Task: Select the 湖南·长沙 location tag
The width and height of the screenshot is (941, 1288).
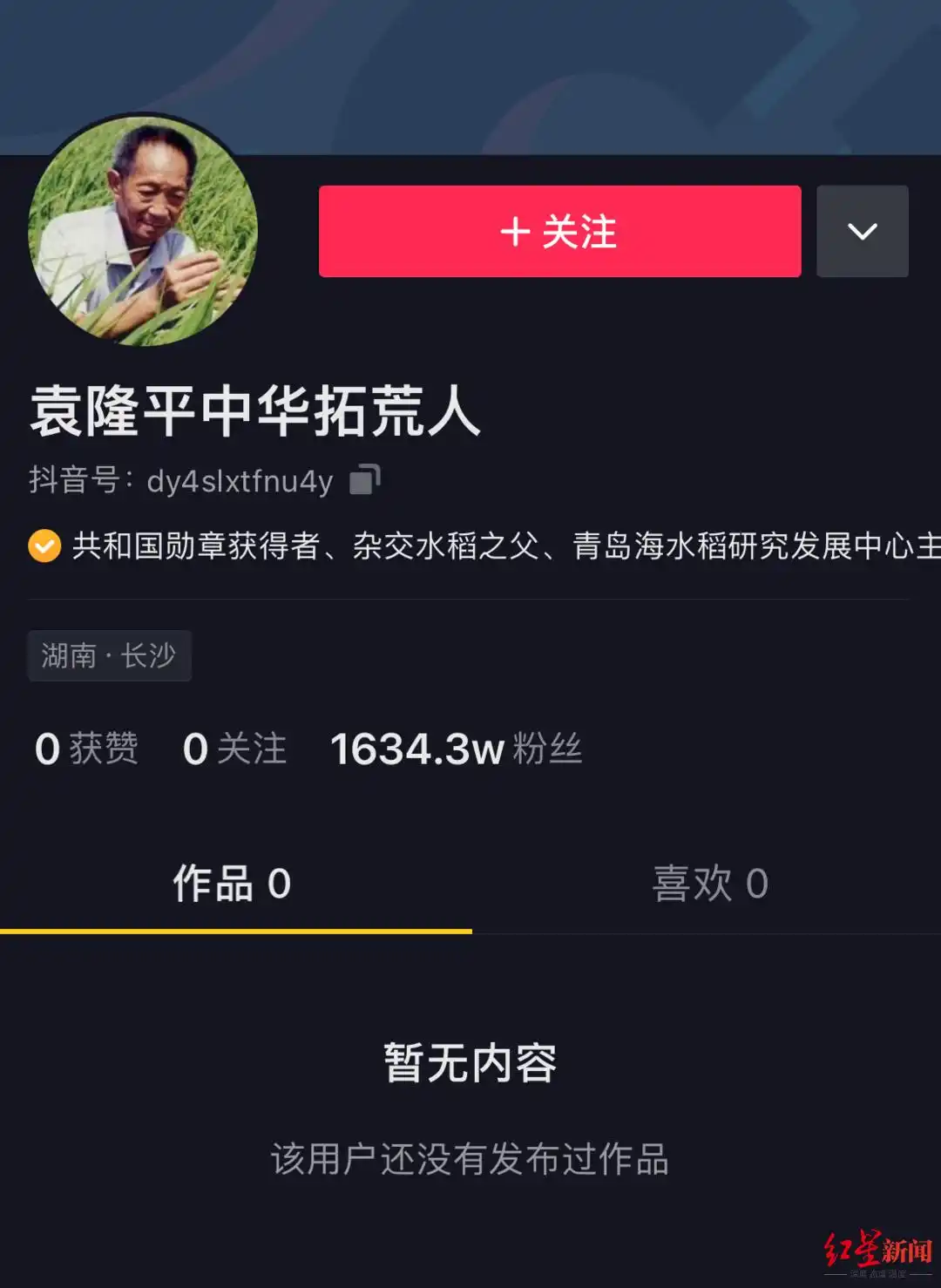Action: pyautogui.click(x=109, y=655)
